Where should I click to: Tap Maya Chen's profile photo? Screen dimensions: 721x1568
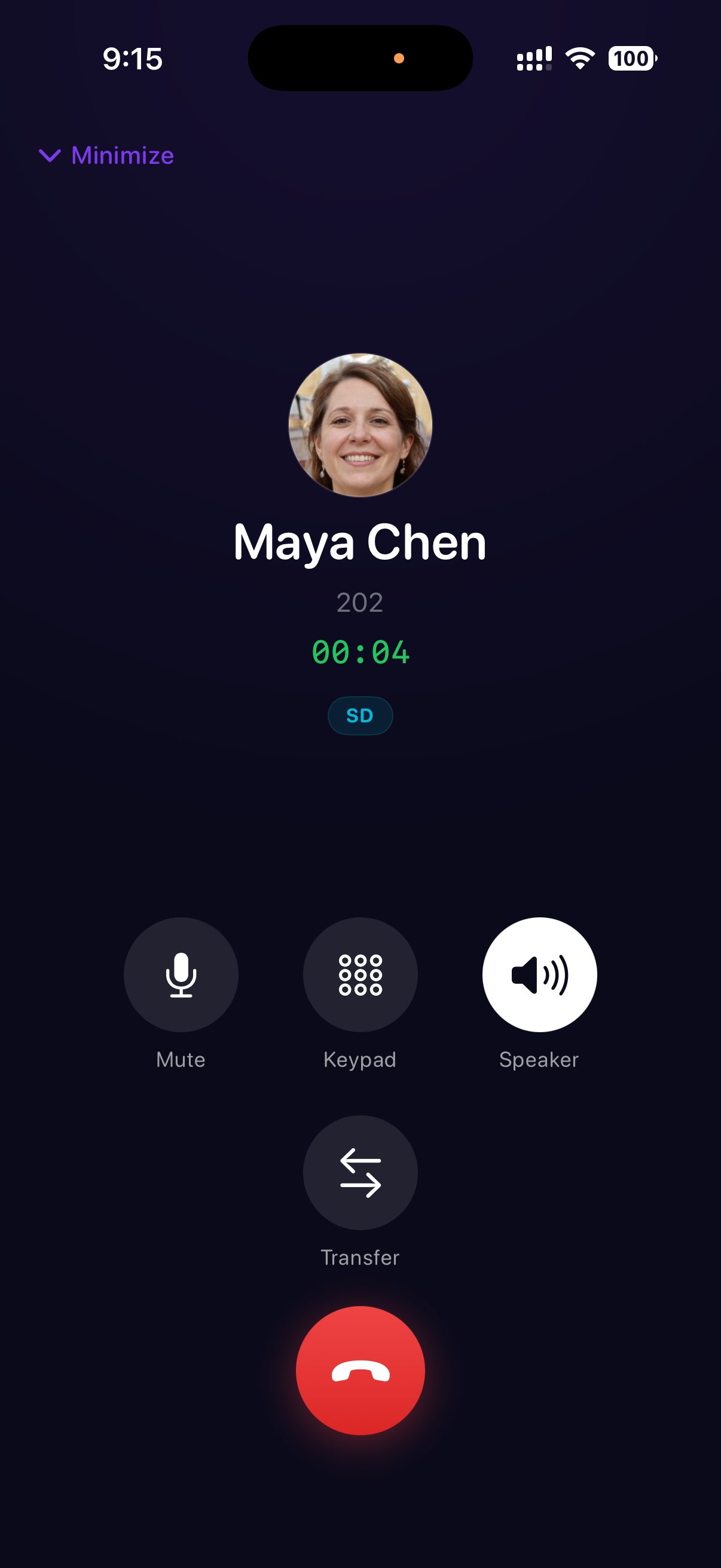click(359, 425)
